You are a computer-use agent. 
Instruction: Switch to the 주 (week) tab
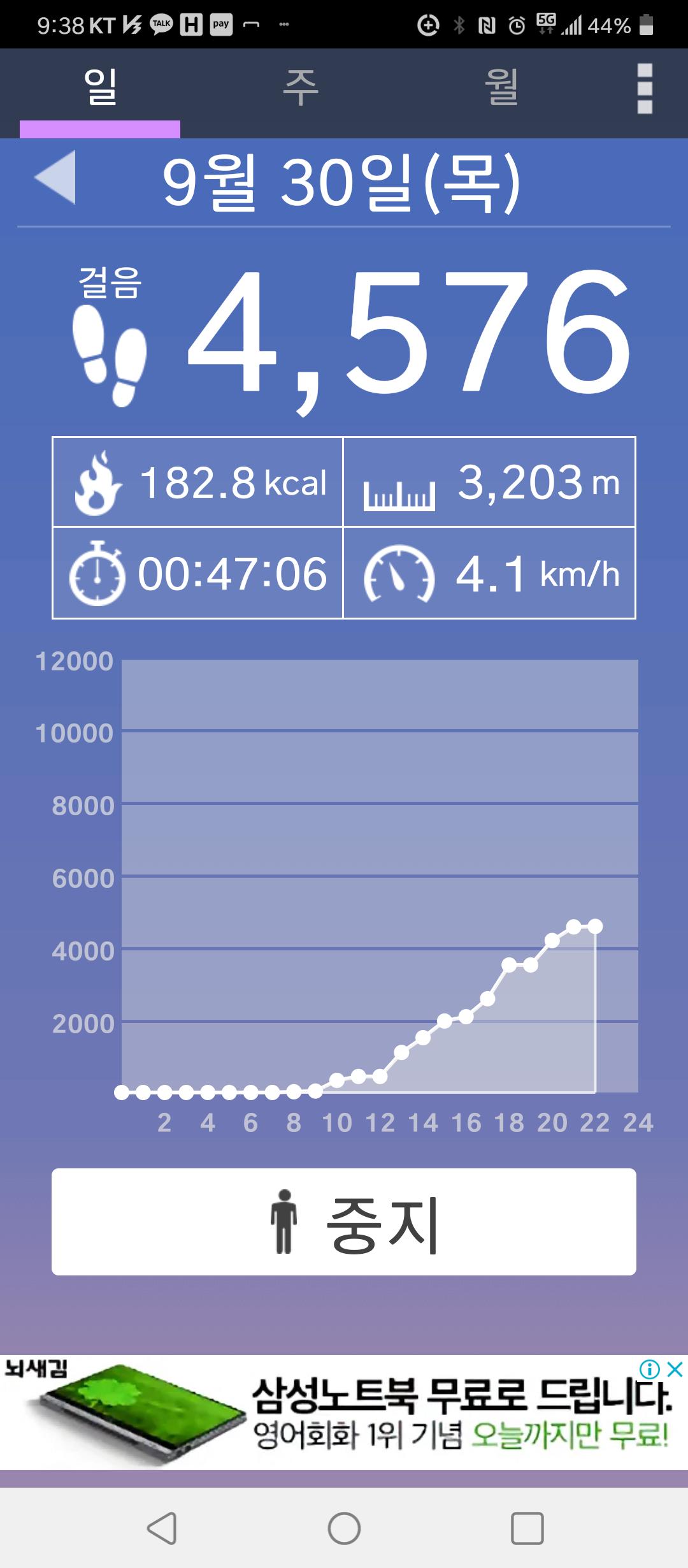[x=300, y=88]
